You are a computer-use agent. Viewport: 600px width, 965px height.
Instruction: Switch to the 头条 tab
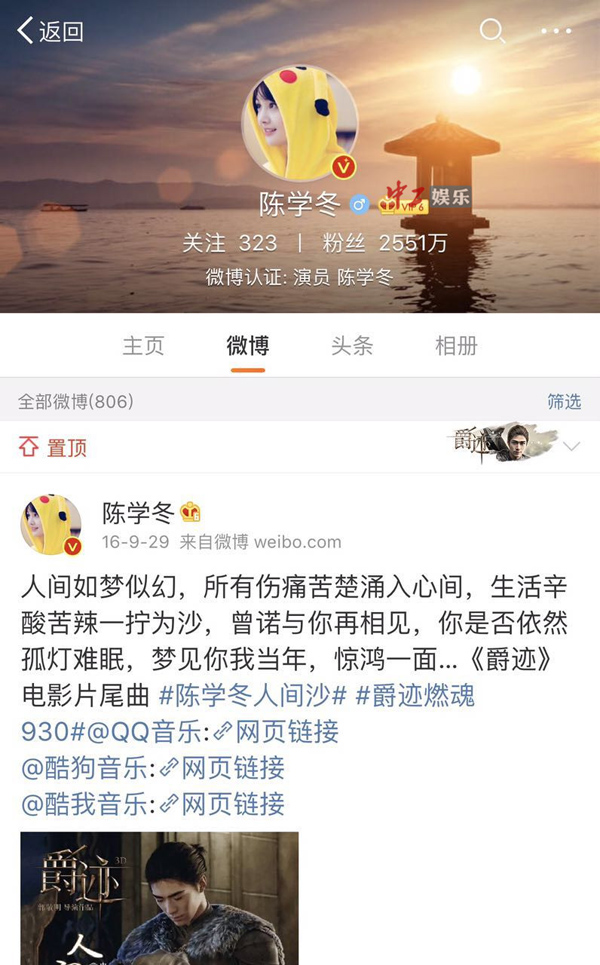pos(351,346)
